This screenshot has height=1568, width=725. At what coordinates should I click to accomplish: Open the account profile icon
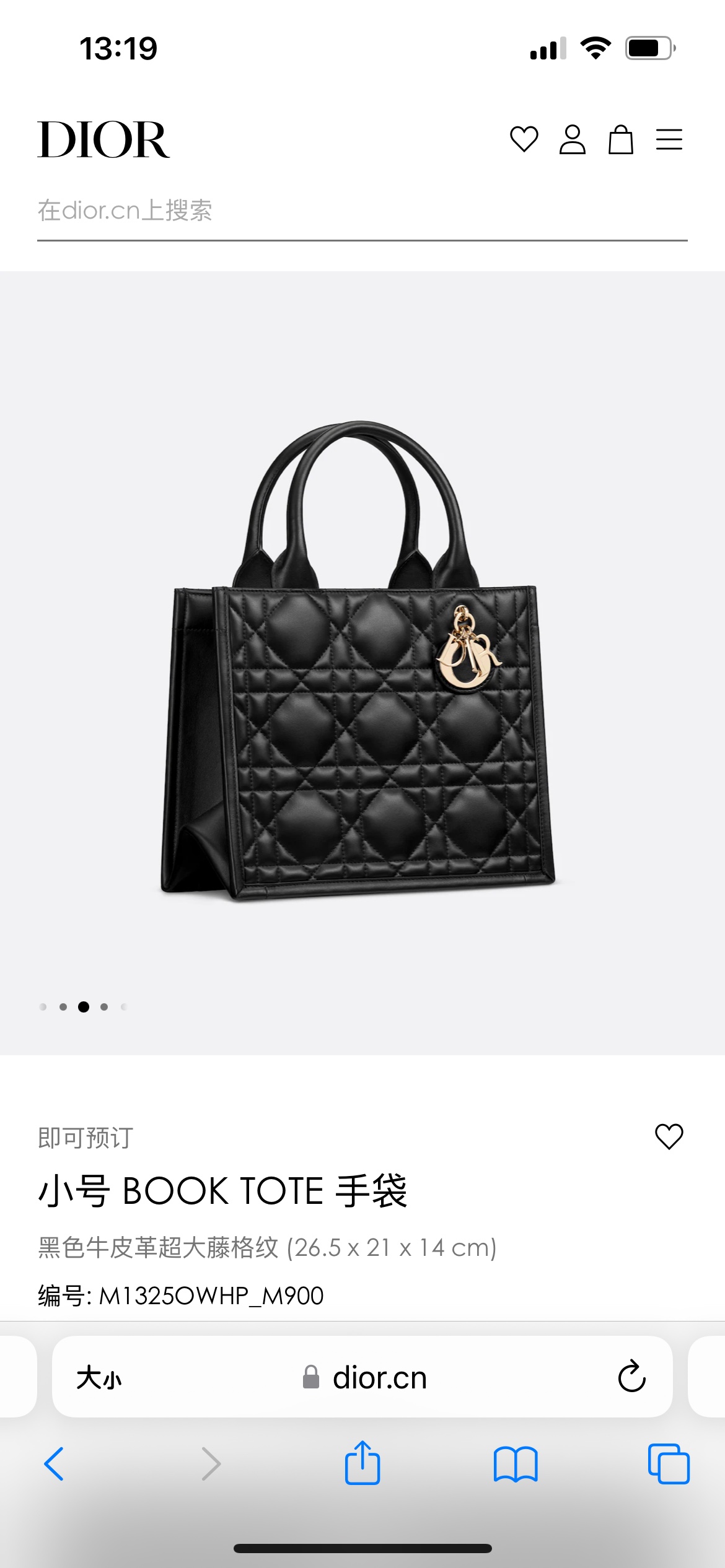tap(572, 139)
